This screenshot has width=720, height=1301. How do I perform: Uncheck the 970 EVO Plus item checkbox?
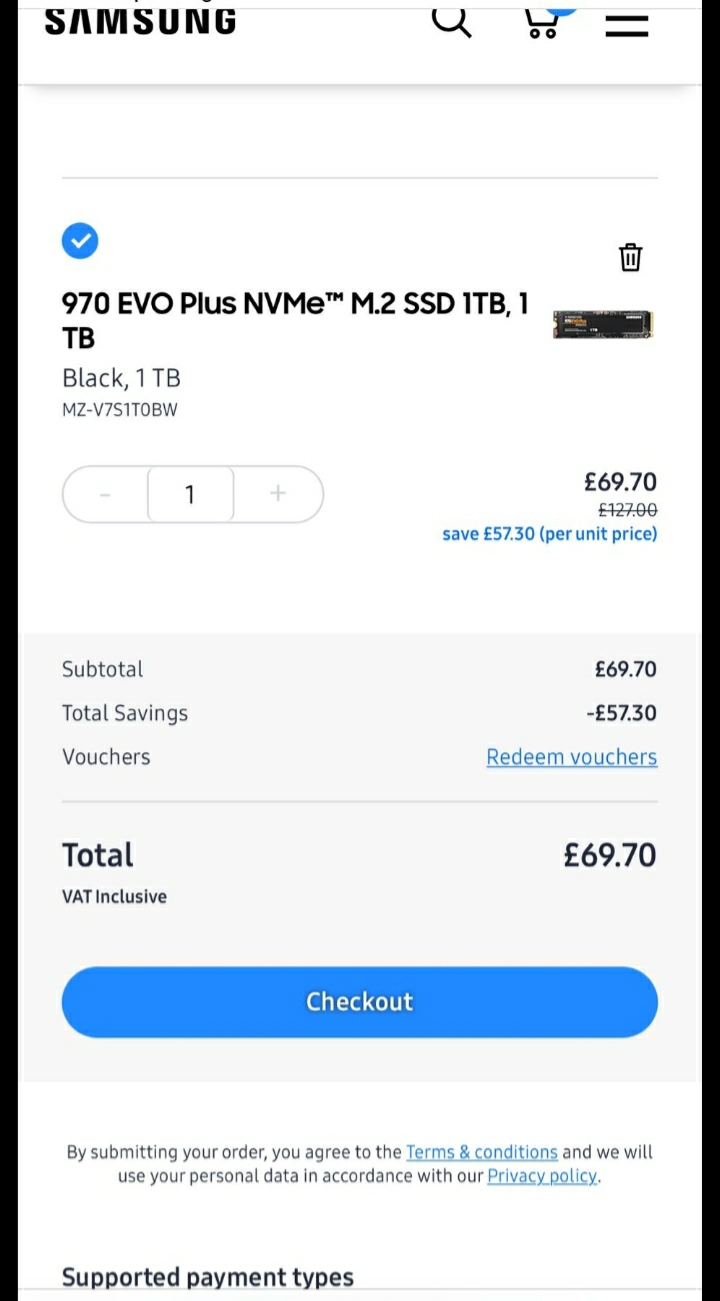tap(80, 241)
